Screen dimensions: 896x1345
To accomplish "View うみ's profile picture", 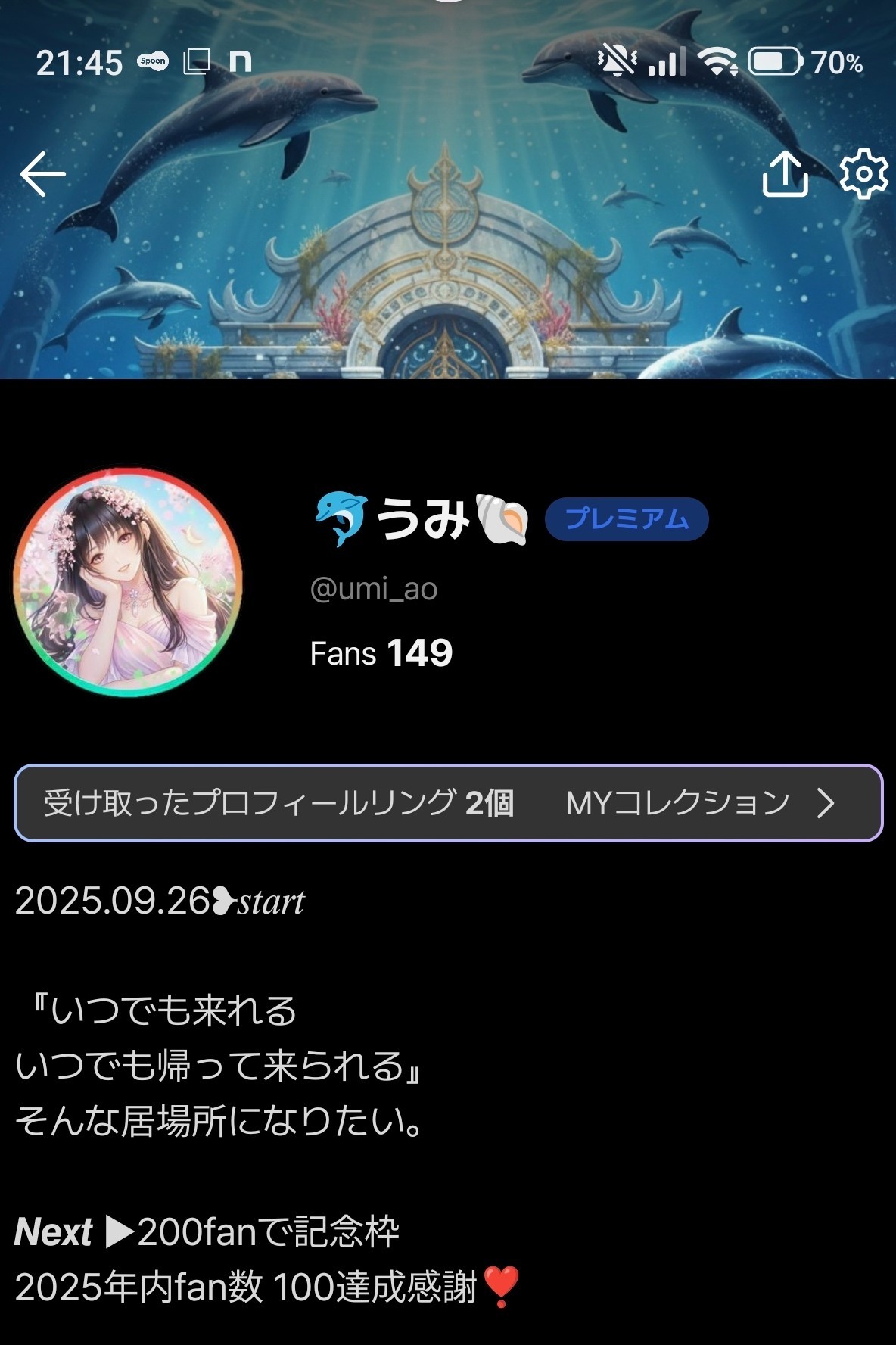I will tap(128, 582).
